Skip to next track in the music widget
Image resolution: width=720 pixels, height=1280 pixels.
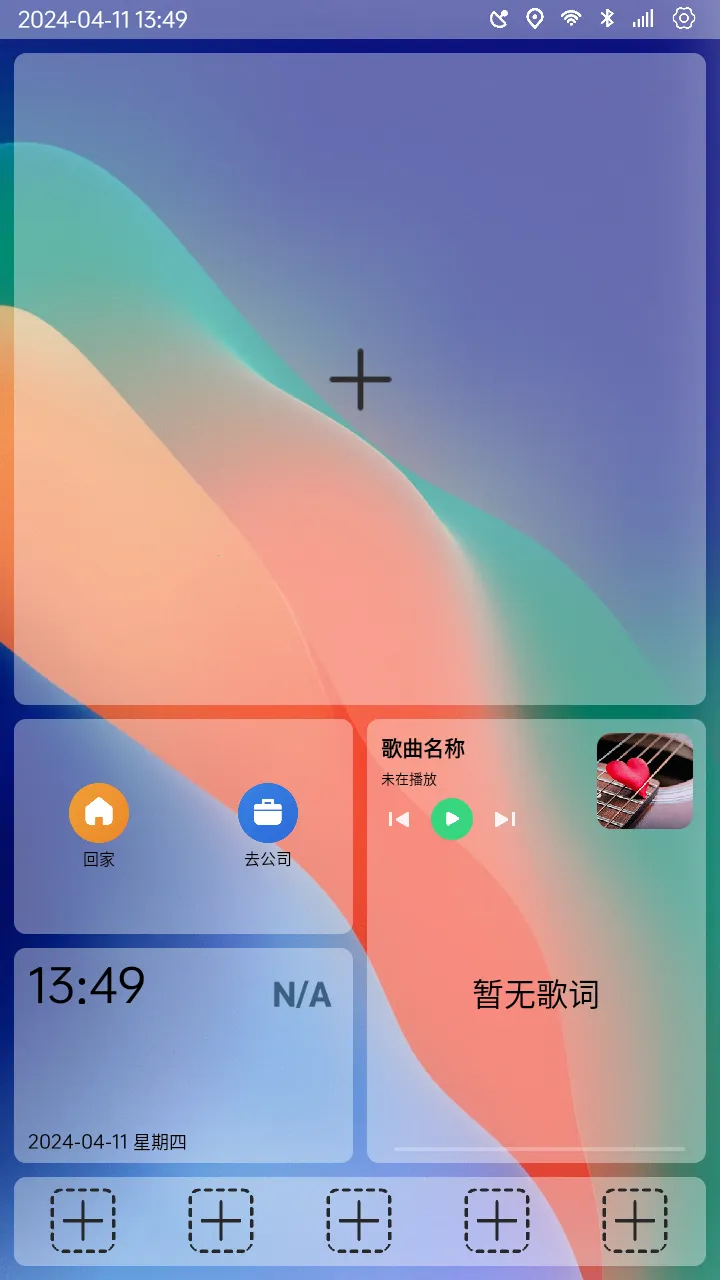click(x=504, y=819)
